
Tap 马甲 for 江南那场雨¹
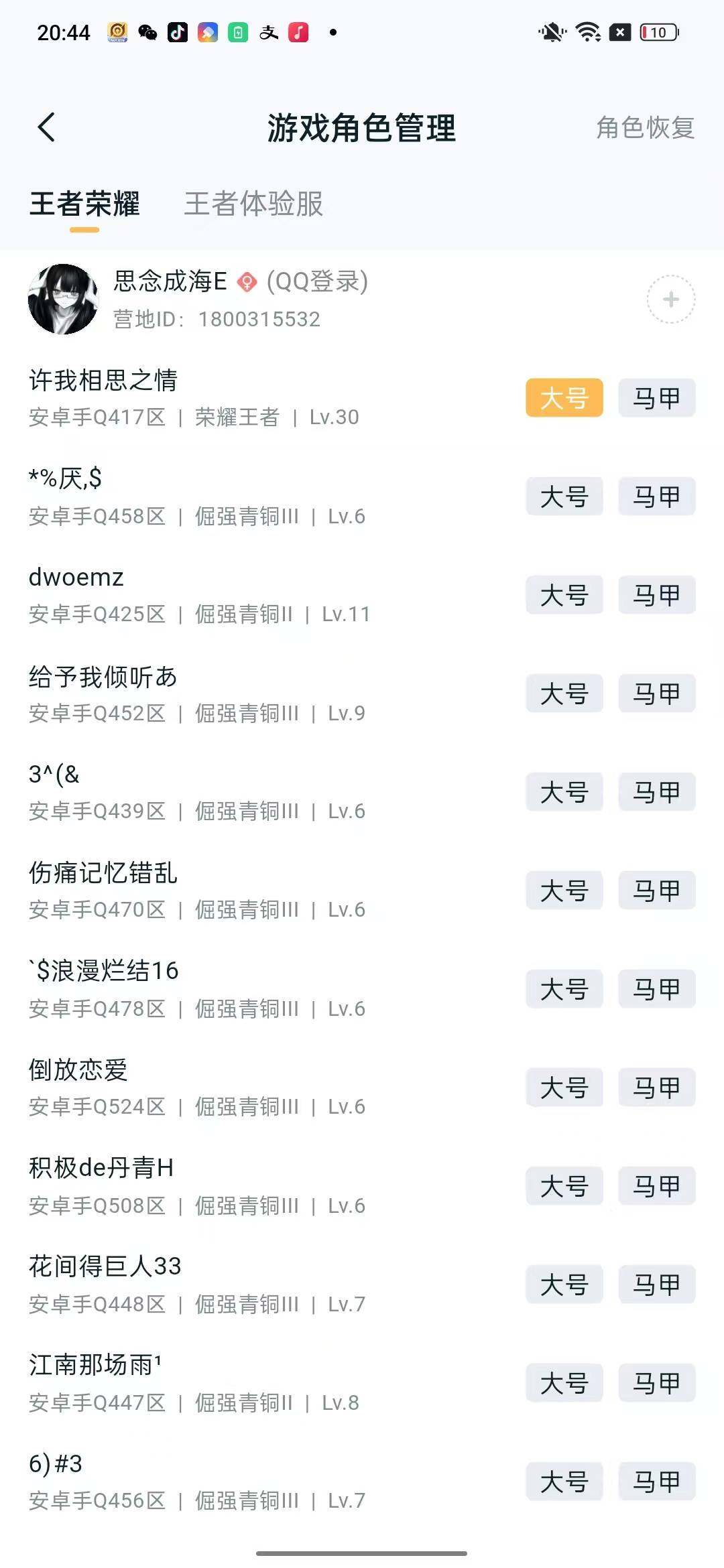656,1383
